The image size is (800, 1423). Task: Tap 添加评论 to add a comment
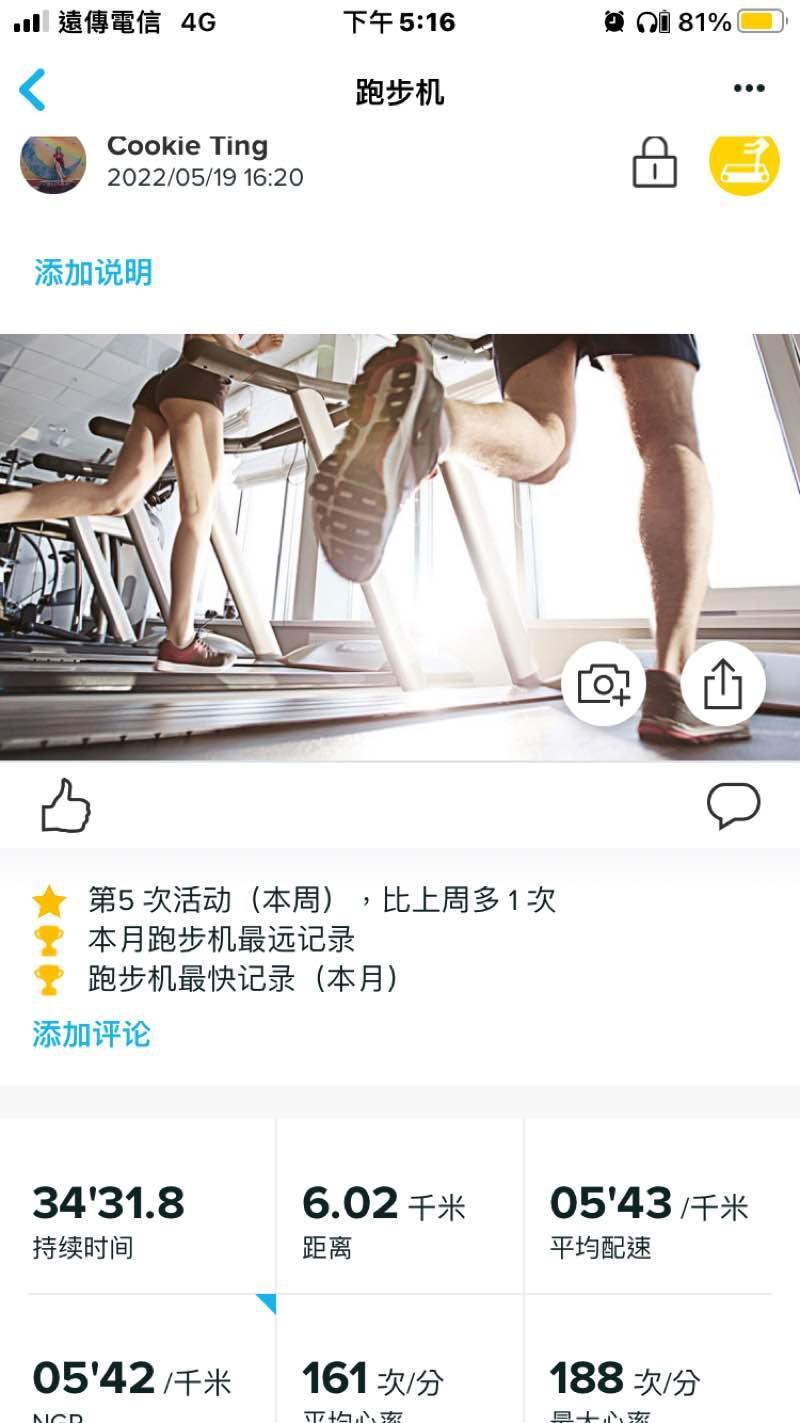[x=91, y=1034]
